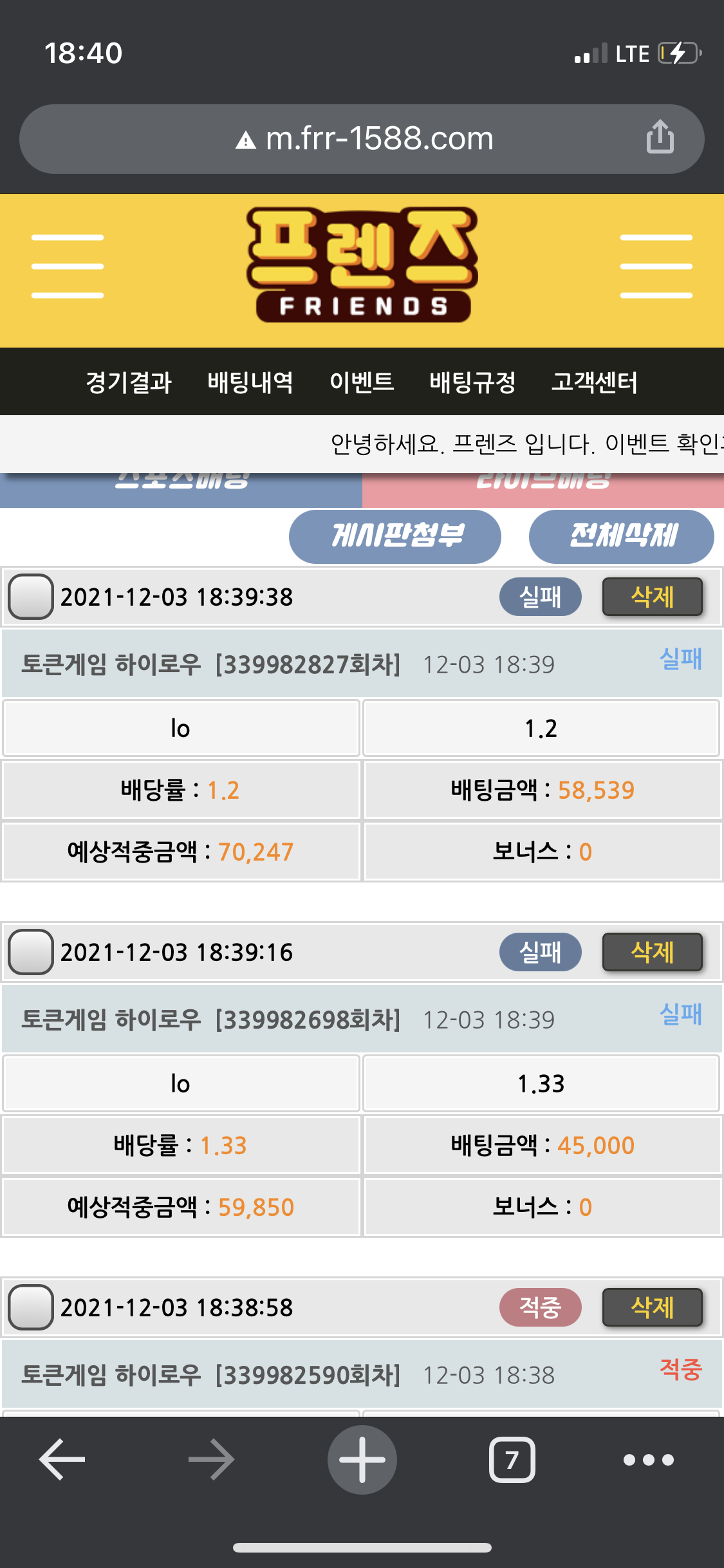Open browser more options menu
This screenshot has width=724, height=1568.
648,1459
